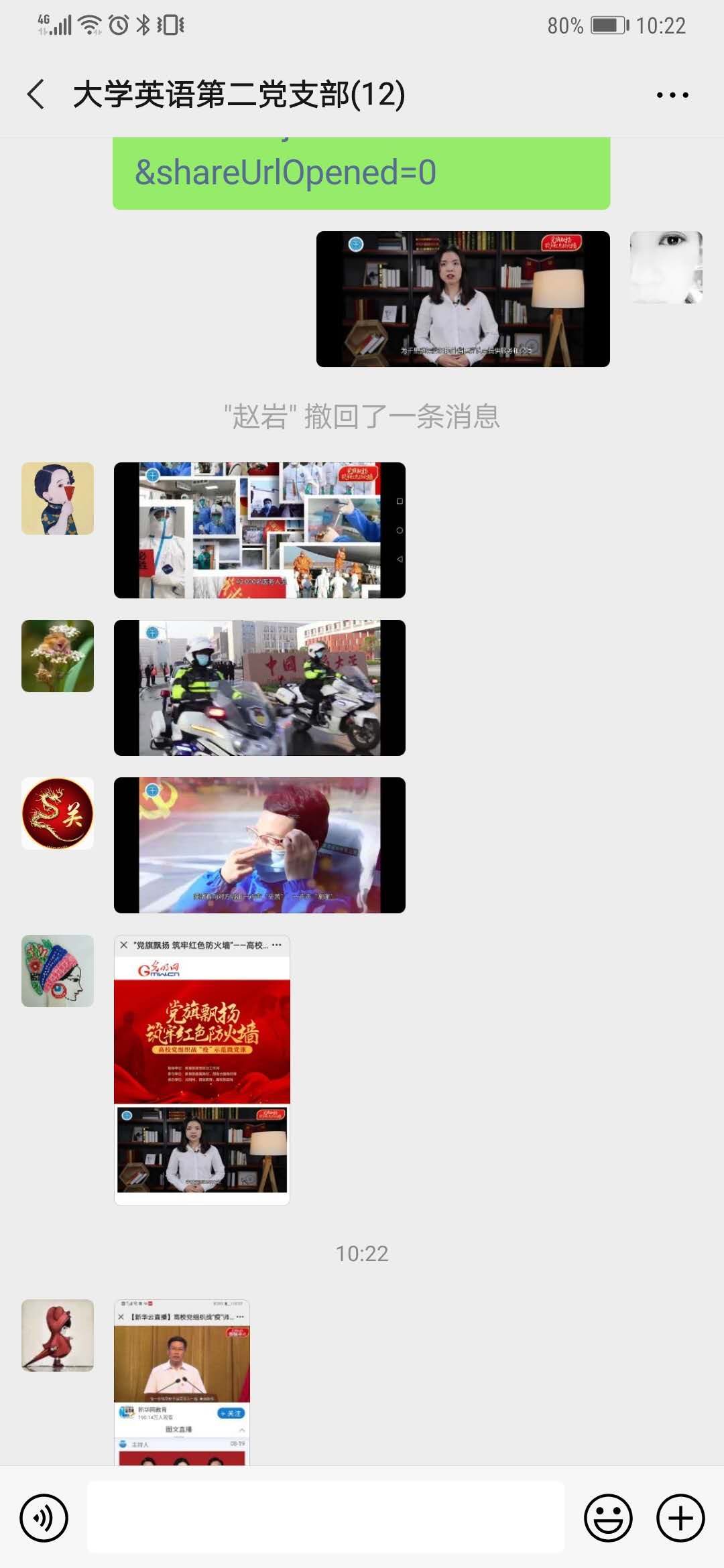Open the profile of the flower and bee avatar
The image size is (724, 1568).
pyautogui.click(x=58, y=656)
